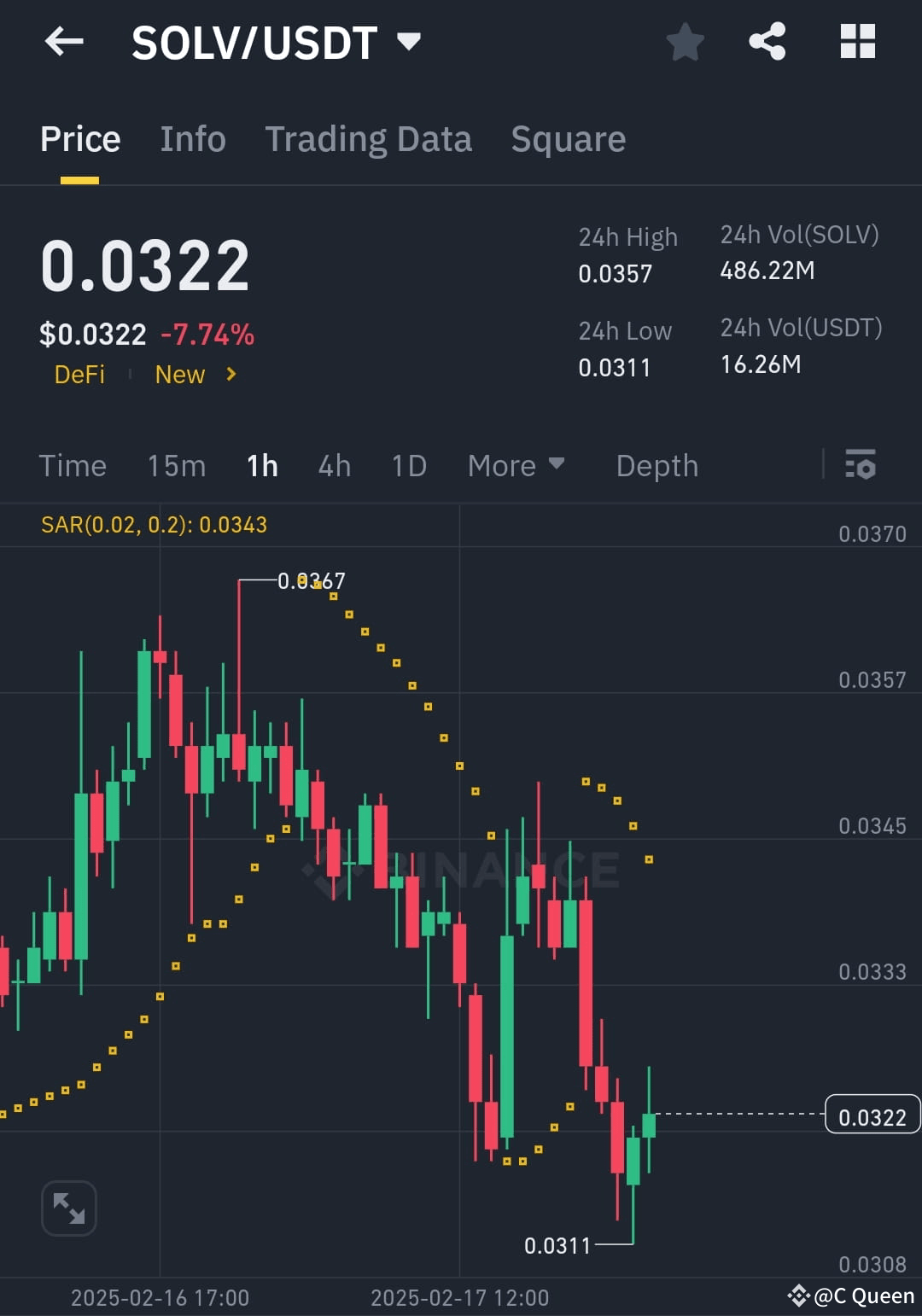Screen dimensions: 922x1316
Task: Select the 15m timeframe
Action: [176, 466]
